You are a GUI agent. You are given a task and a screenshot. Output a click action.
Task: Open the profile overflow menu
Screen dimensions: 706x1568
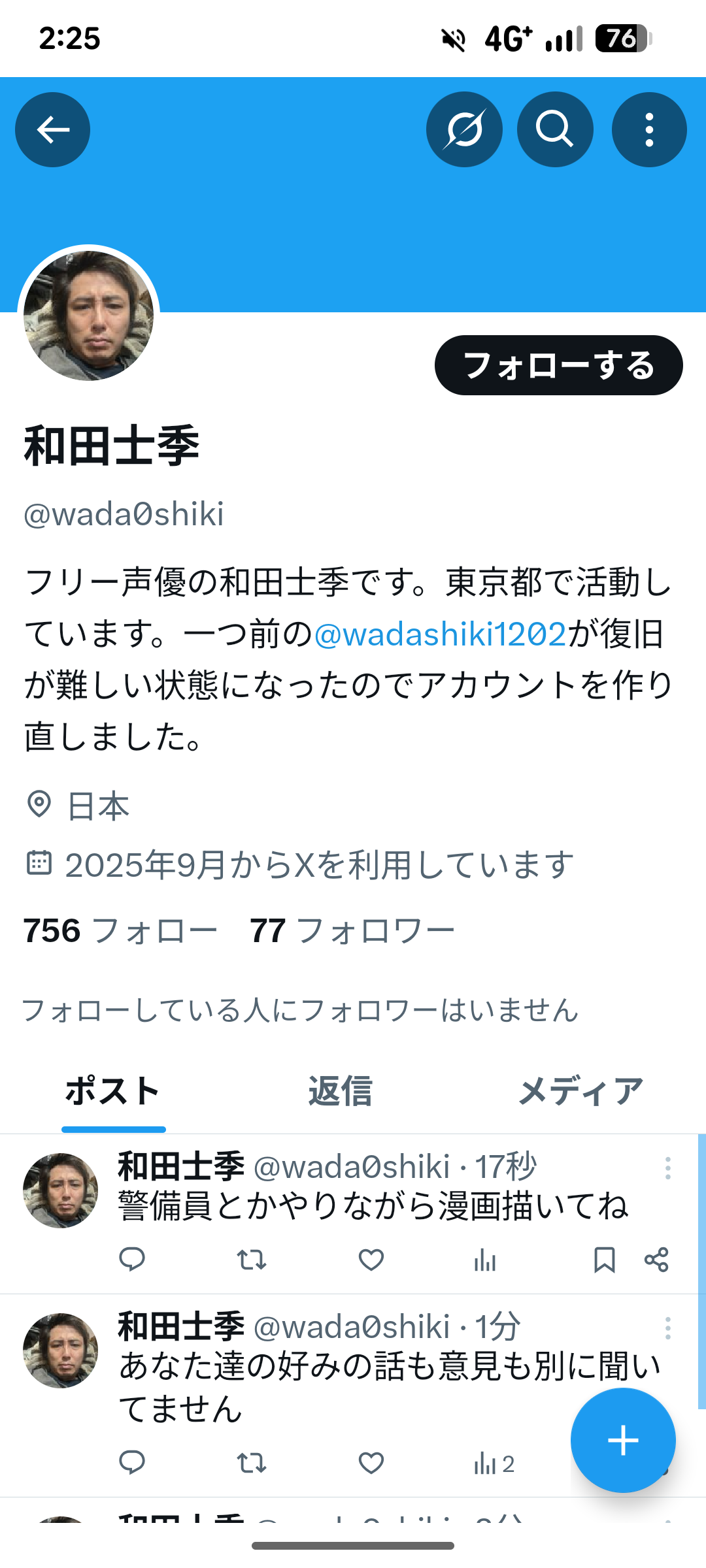pyautogui.click(x=648, y=129)
